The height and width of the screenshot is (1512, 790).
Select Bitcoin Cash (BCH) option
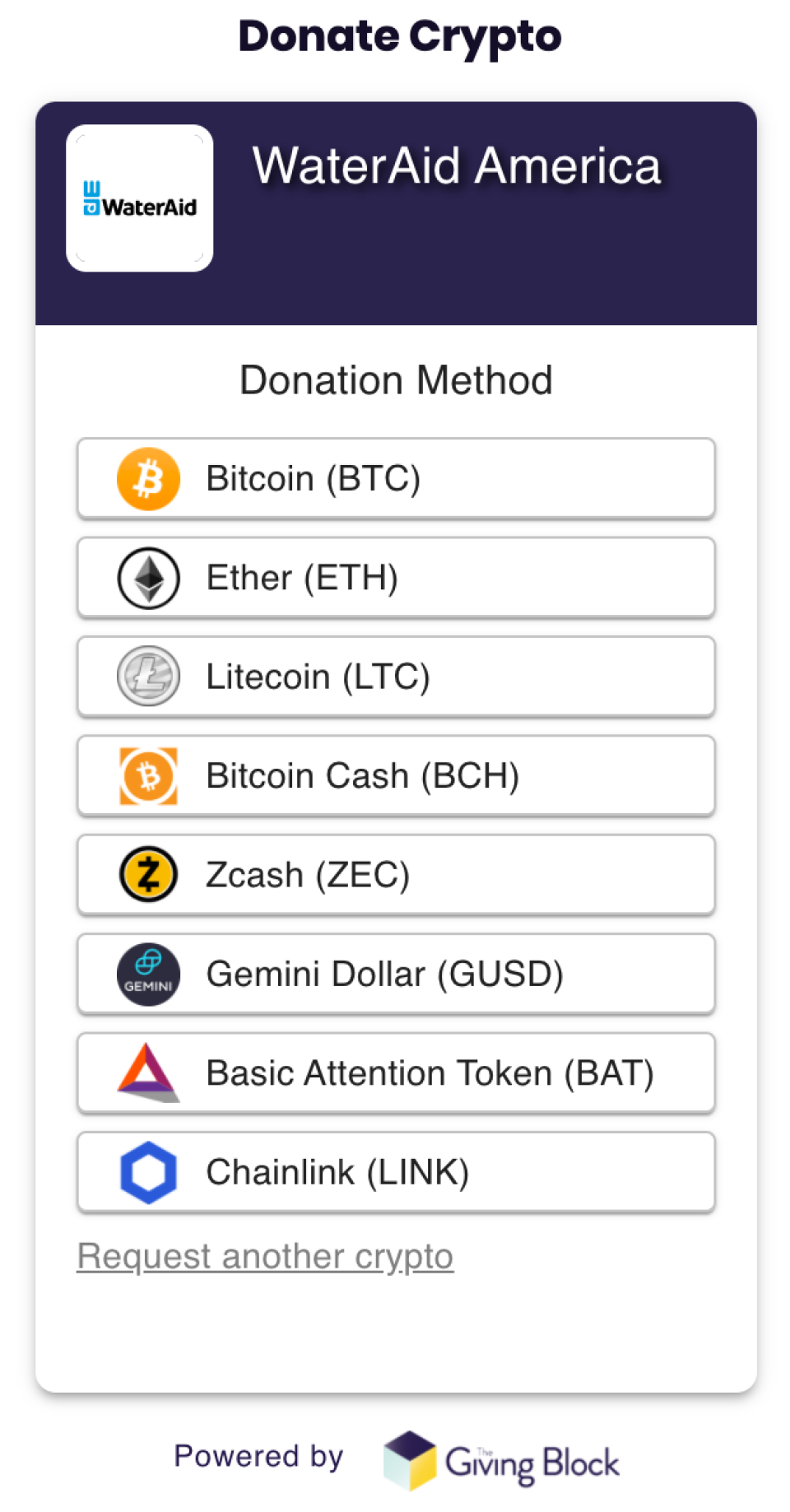click(x=396, y=775)
